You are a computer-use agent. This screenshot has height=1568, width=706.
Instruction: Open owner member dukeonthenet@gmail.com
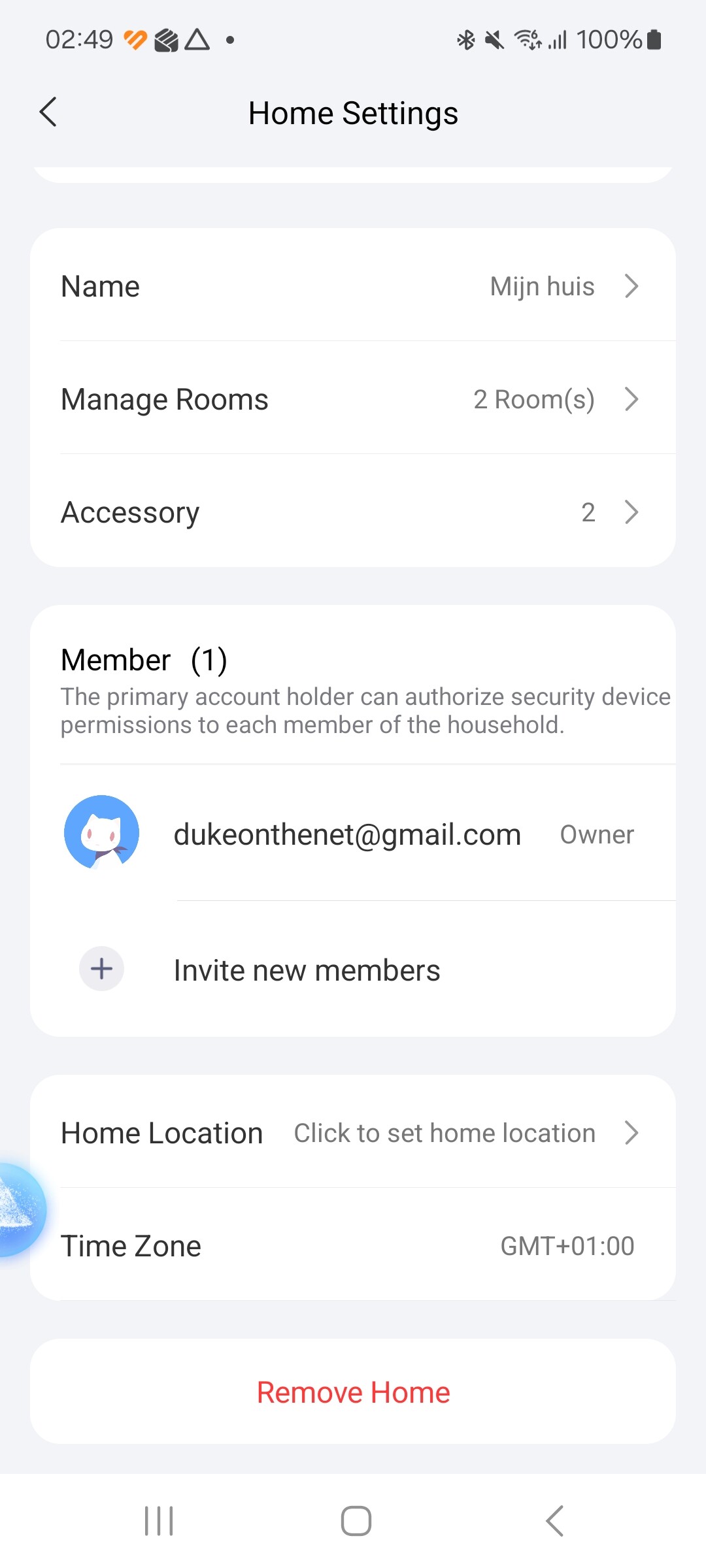coord(353,834)
